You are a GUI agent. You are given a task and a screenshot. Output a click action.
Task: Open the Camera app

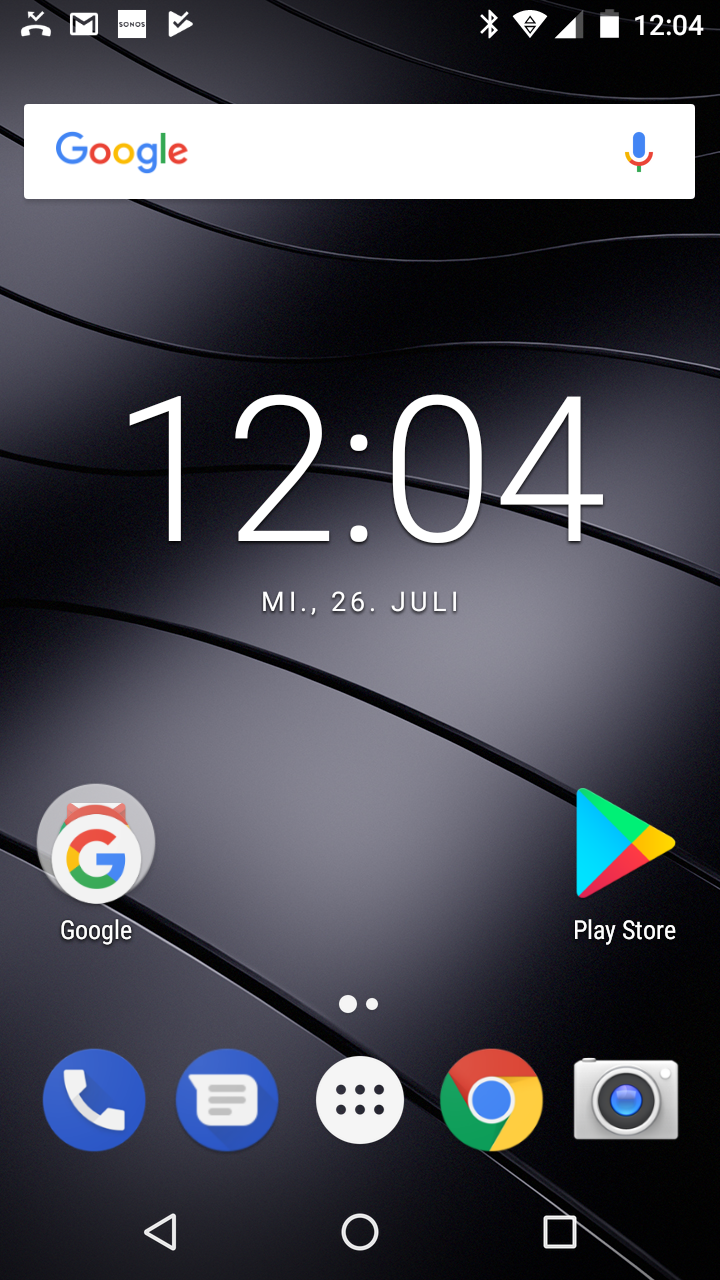click(x=626, y=1100)
